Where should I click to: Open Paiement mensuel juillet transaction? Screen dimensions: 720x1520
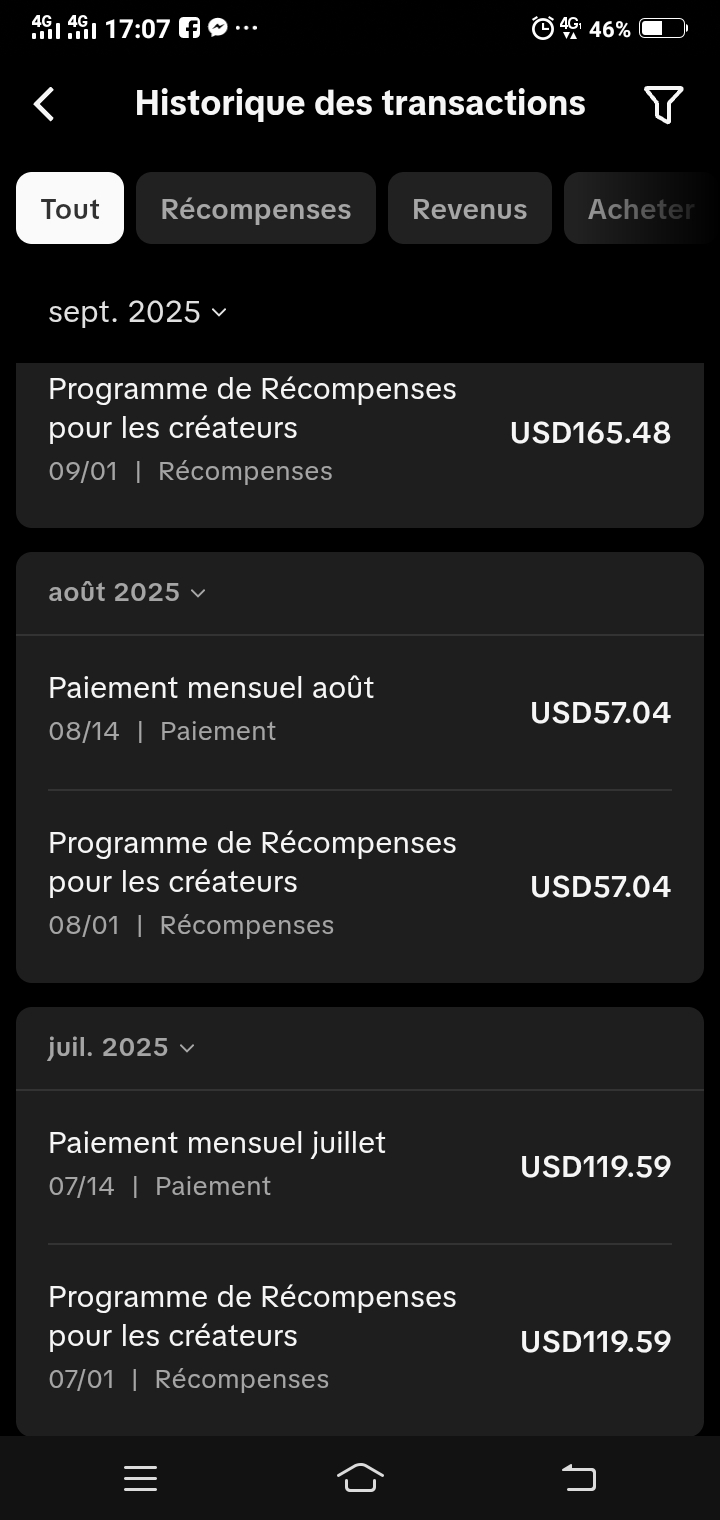point(360,1165)
